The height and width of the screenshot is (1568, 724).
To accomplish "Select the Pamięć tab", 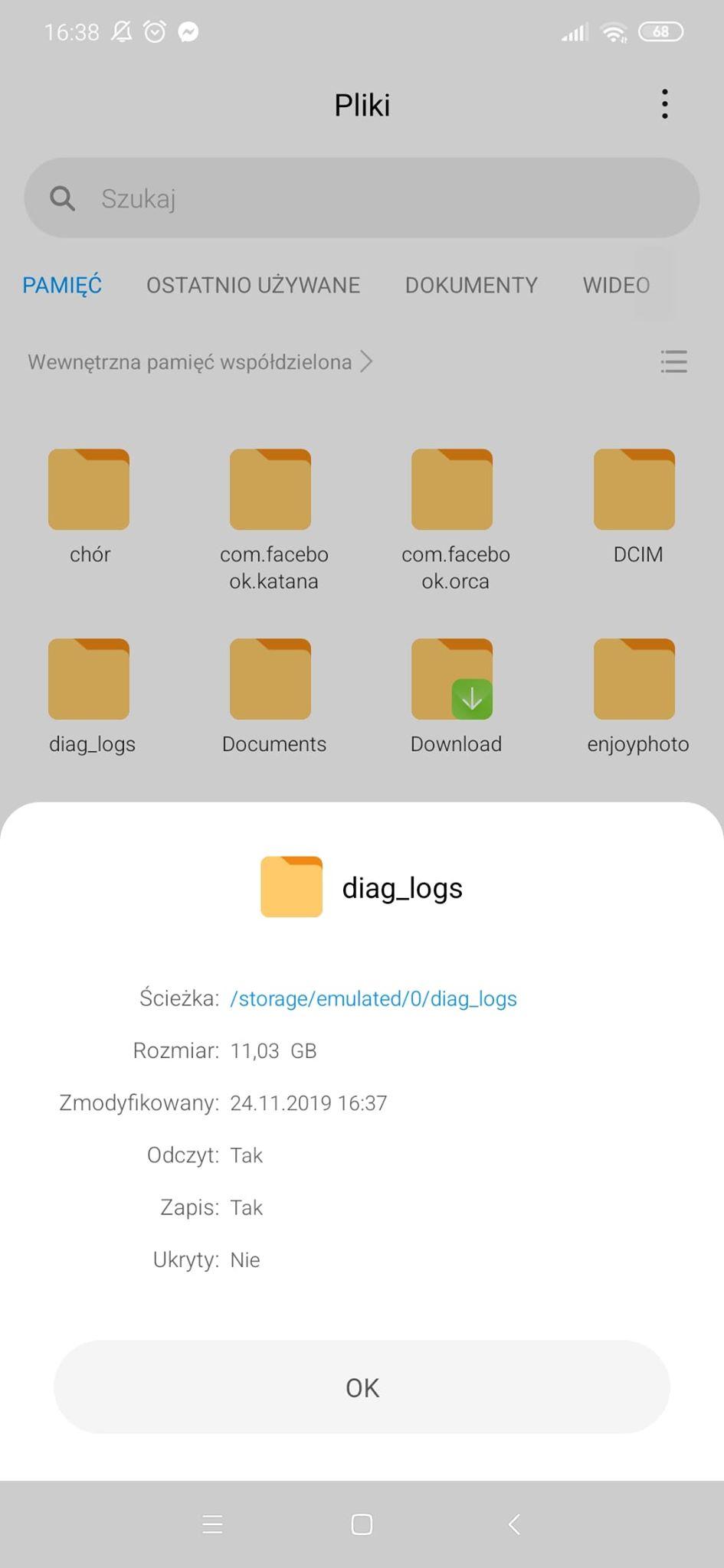I will click(x=62, y=285).
